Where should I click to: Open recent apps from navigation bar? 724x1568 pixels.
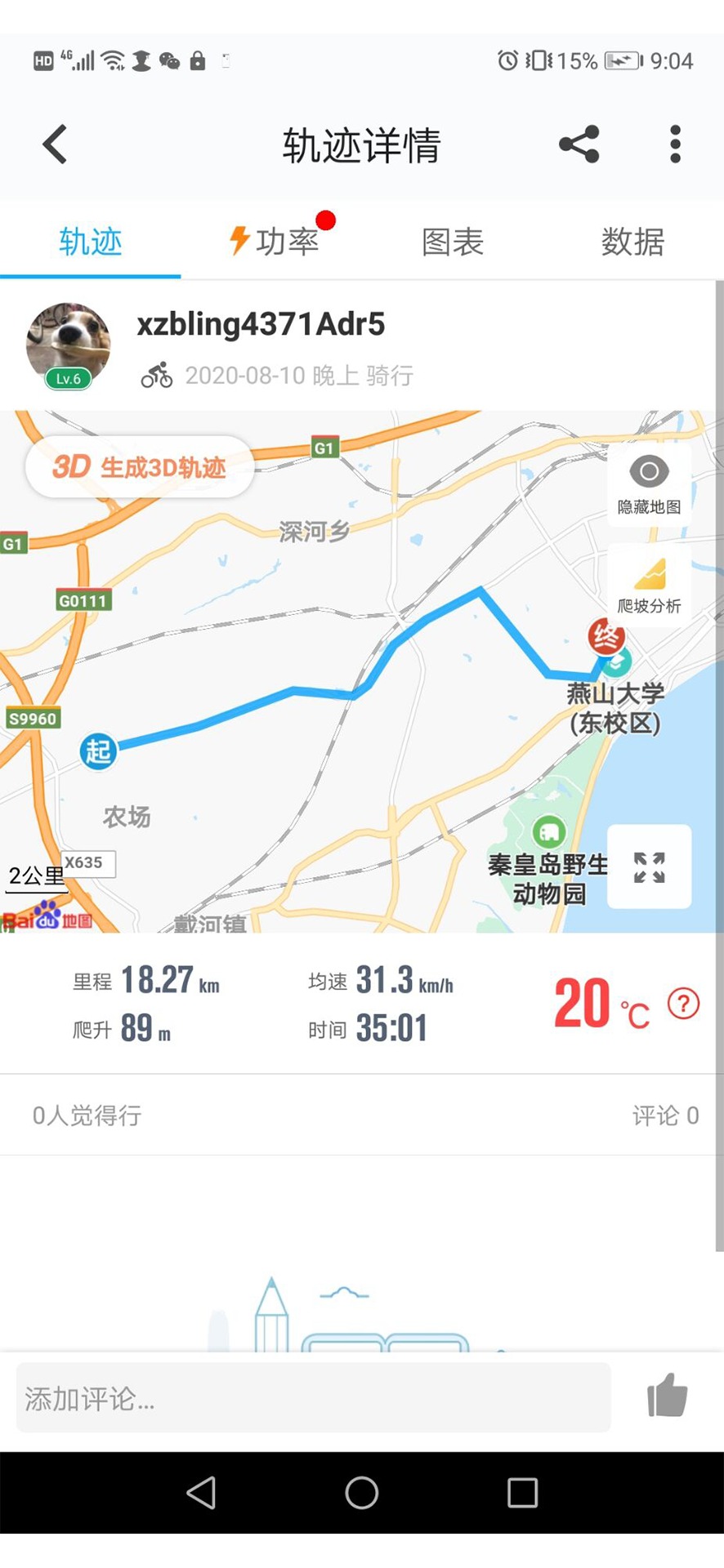coord(522,1493)
